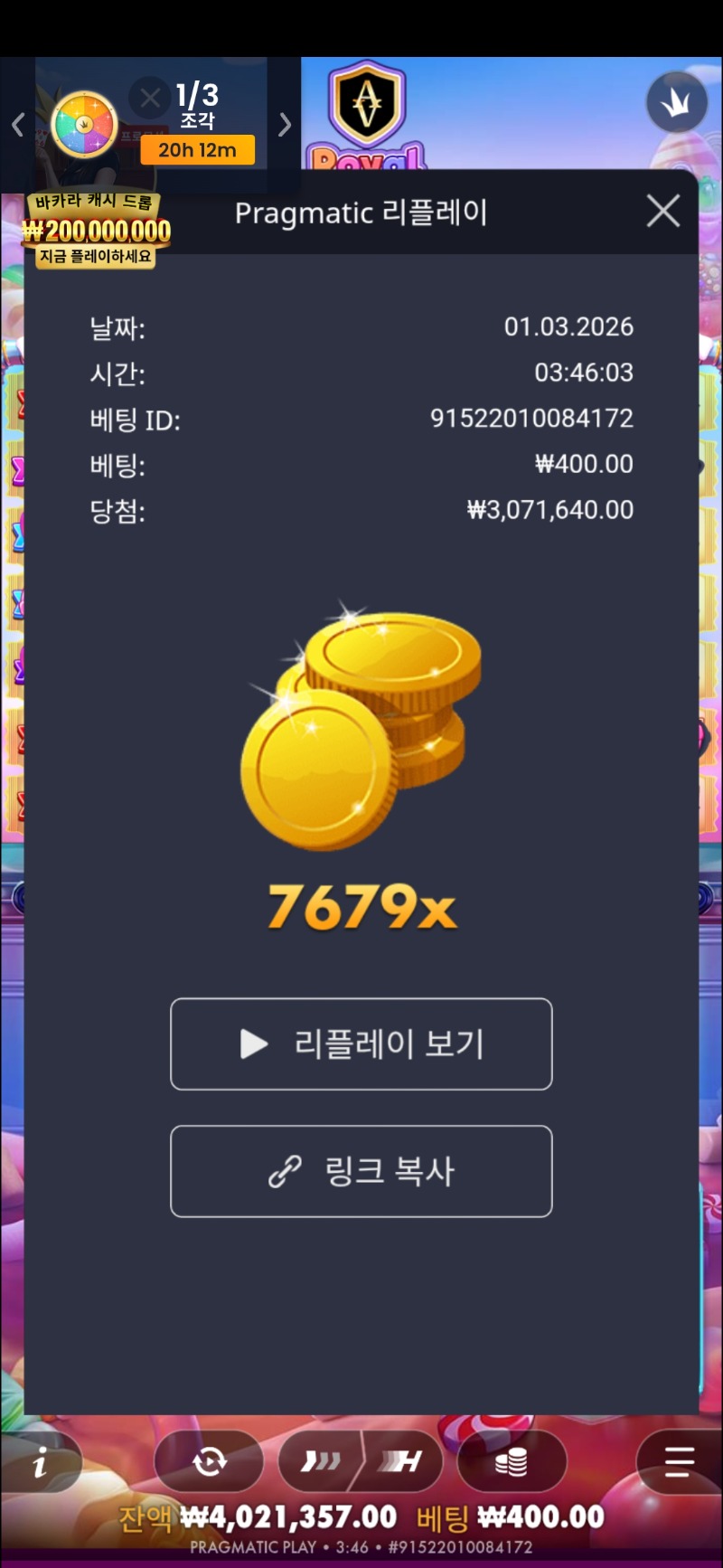Tap the round crown icon at top
The image size is (723, 1568).
pyautogui.click(x=676, y=103)
